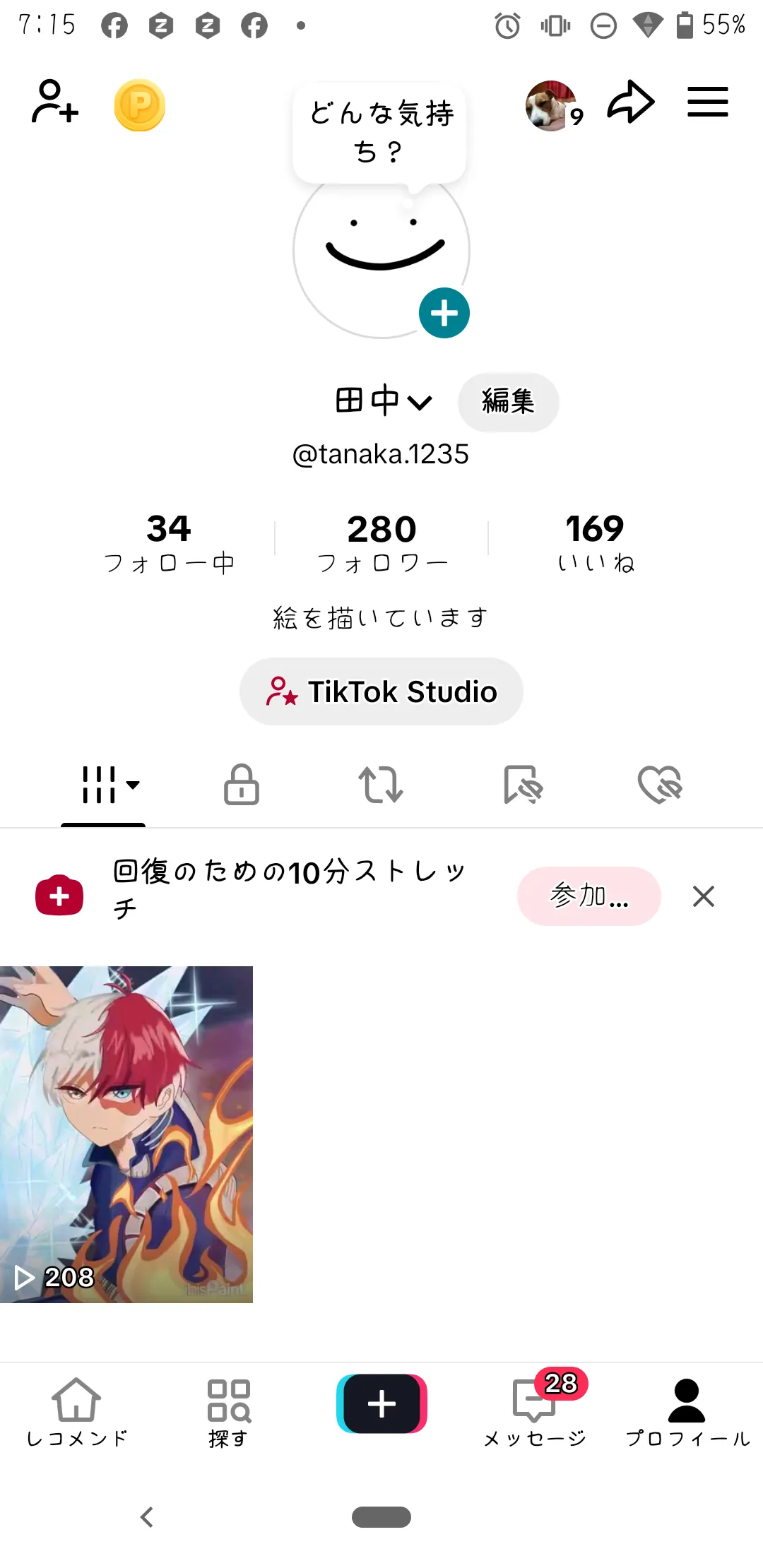Open the add friends icon
This screenshot has height=1568, width=763.
click(55, 102)
